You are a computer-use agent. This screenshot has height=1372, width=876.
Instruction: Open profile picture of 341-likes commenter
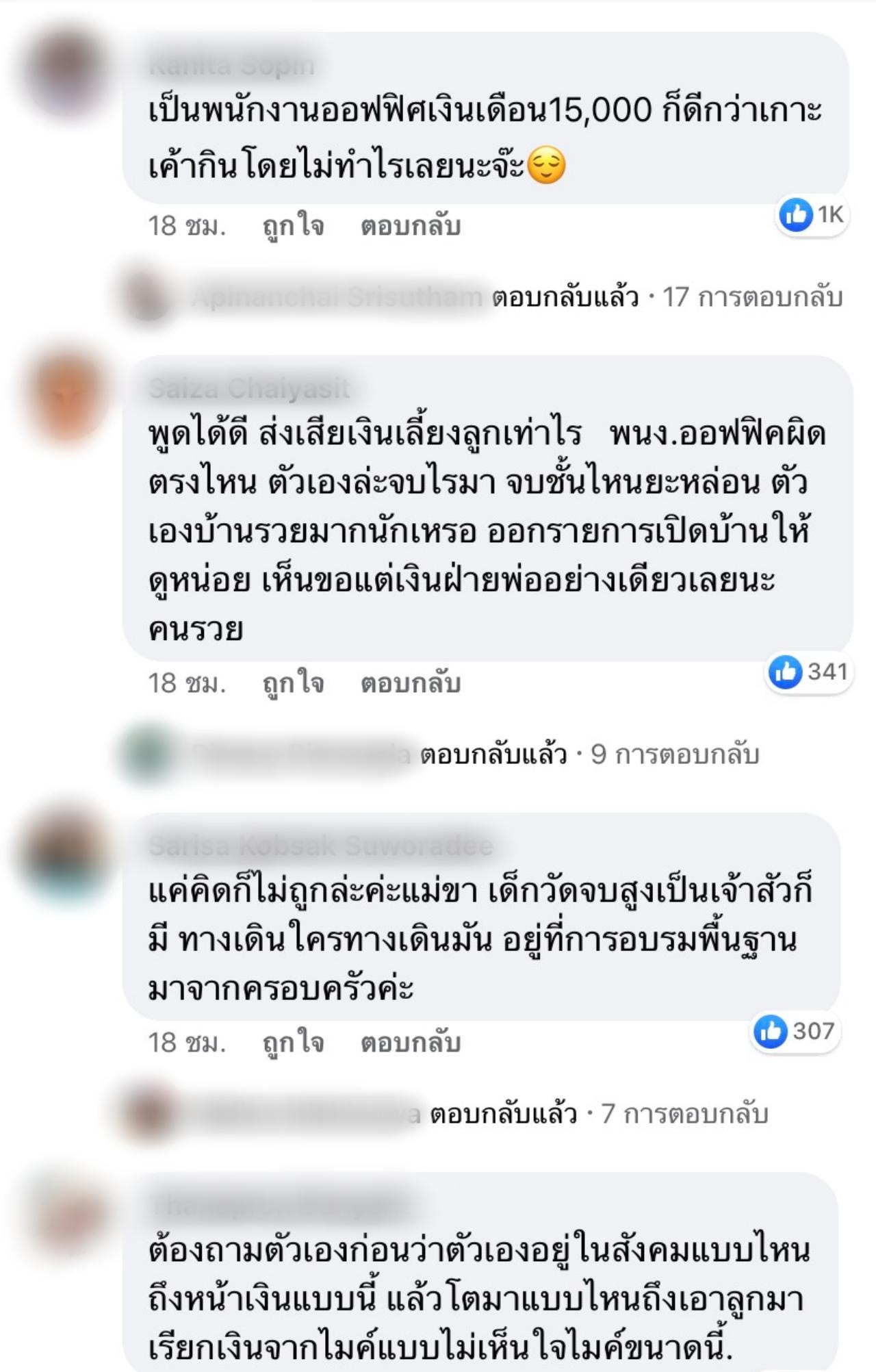tap(66, 397)
